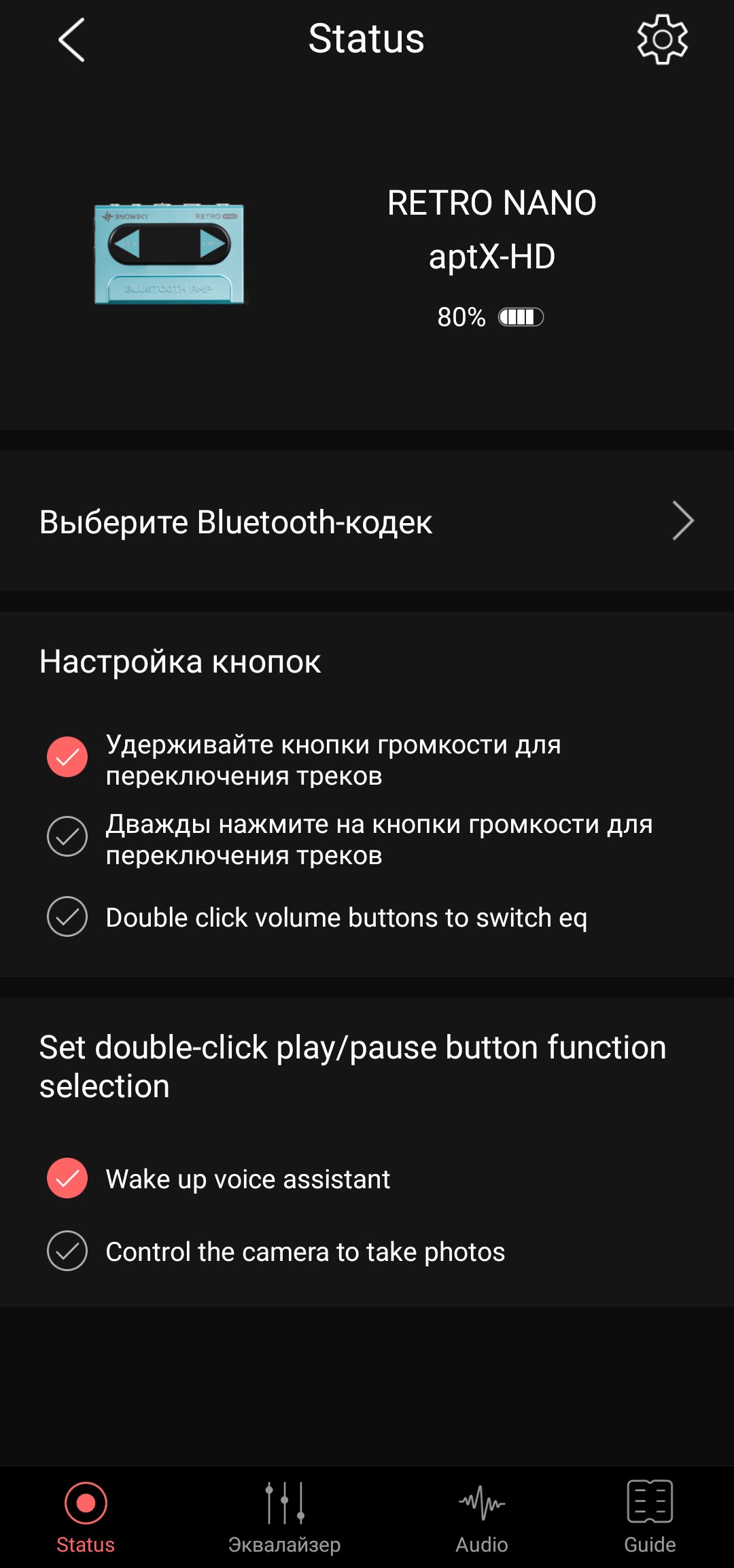Choose Wake up voice assistant option
The width and height of the screenshot is (734, 1568).
[67, 1178]
